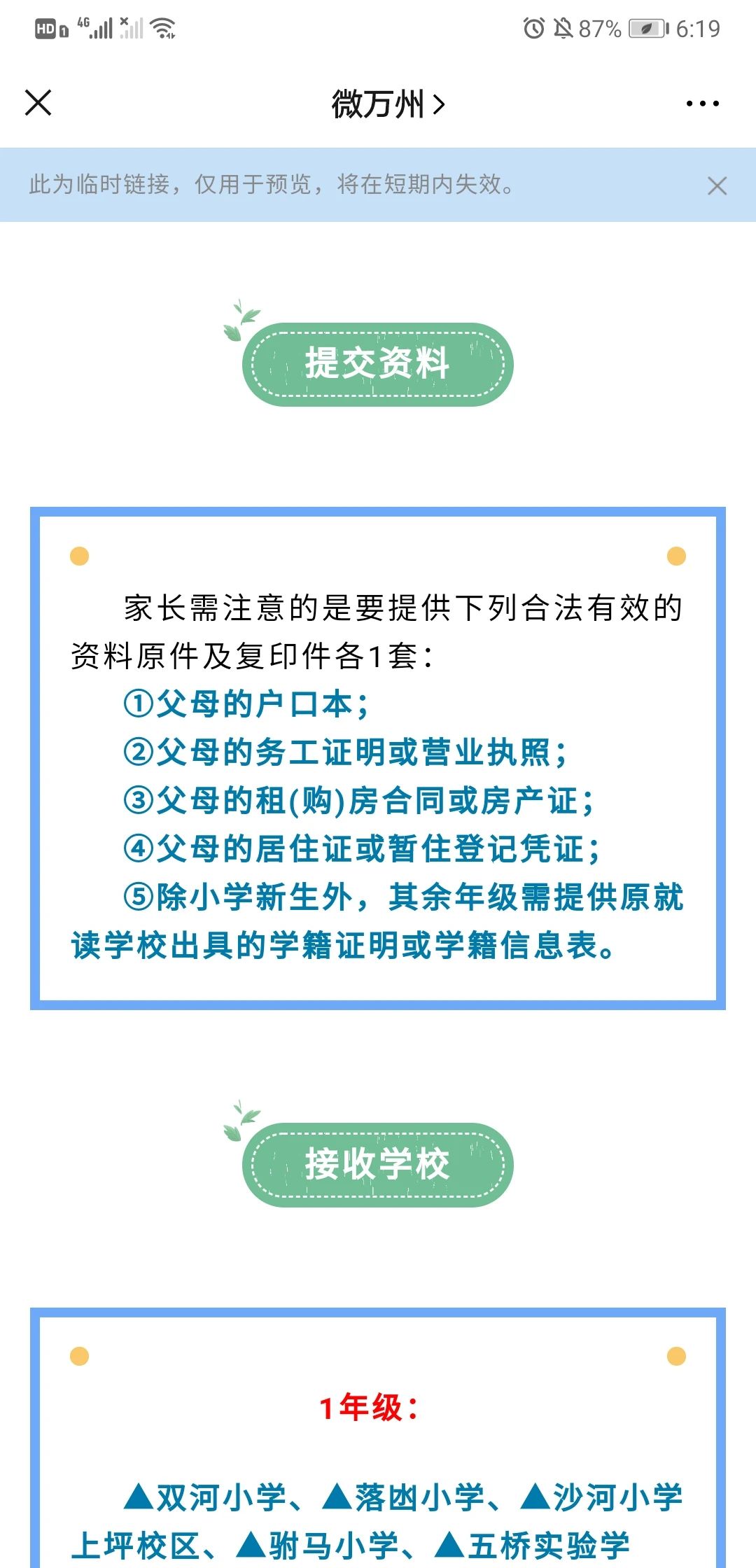Open the 微万州 account page
Image resolution: width=756 pixels, height=1568 pixels.
coord(387,104)
